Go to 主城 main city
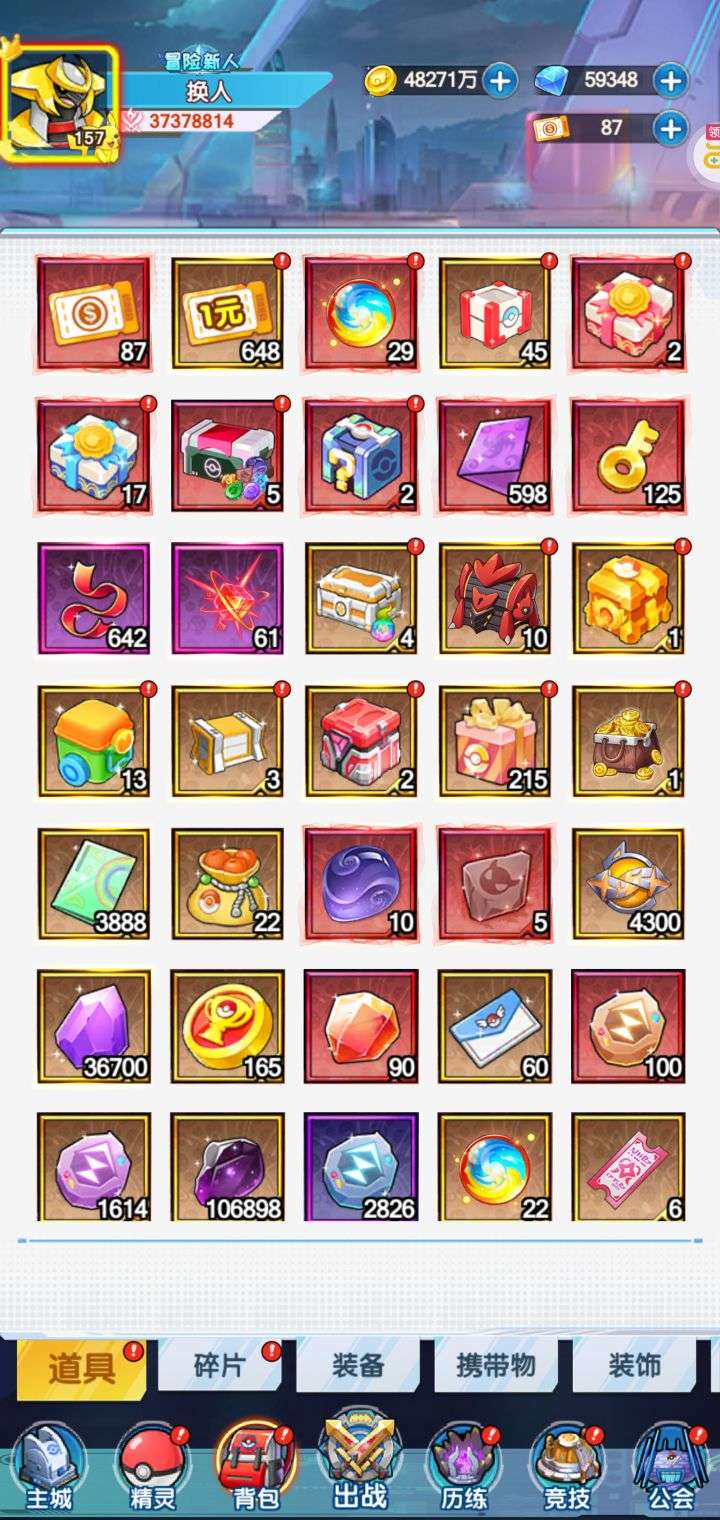This screenshot has height=1520, width=720. tap(48, 1467)
